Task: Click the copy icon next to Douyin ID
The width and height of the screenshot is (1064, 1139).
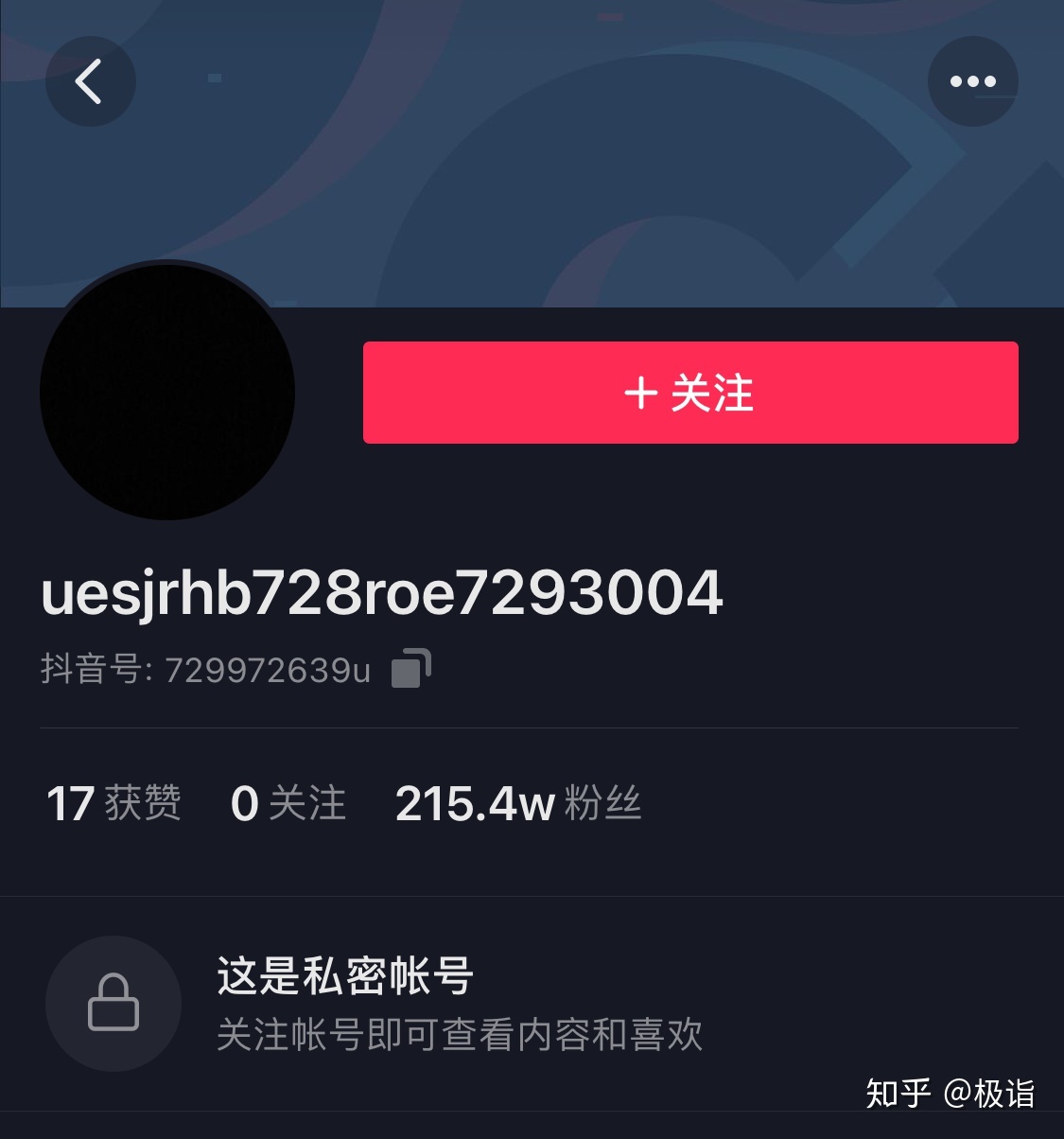Action: 409,668
